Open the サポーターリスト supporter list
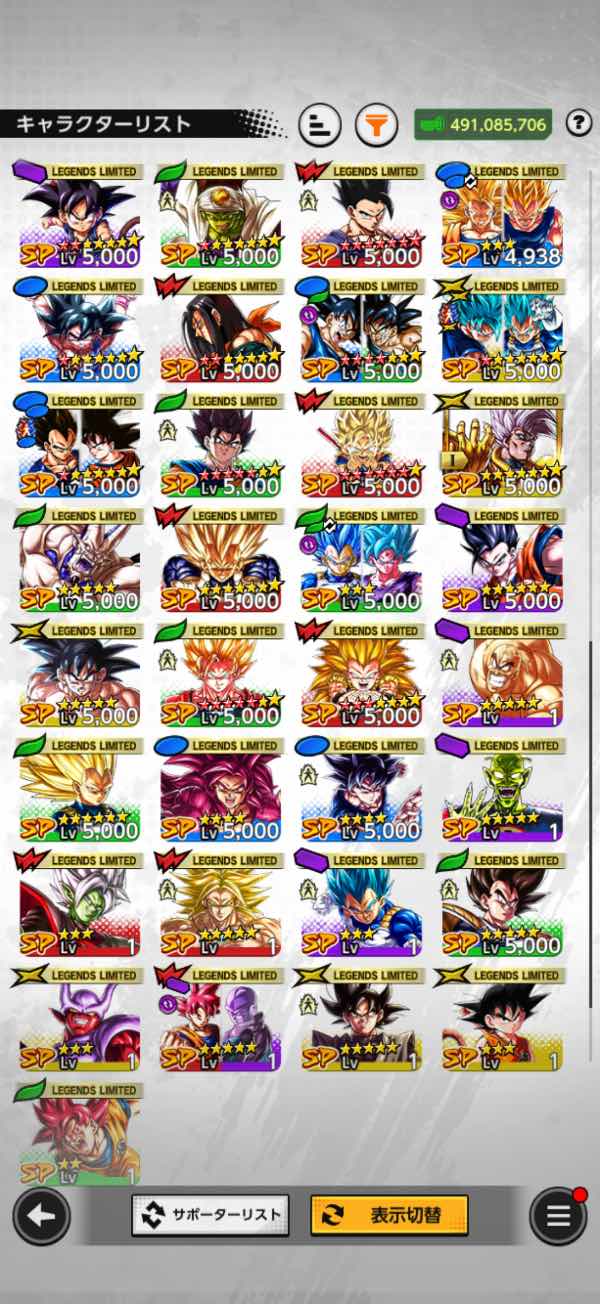Screen dimensions: 600x1304 (x=210, y=1215)
